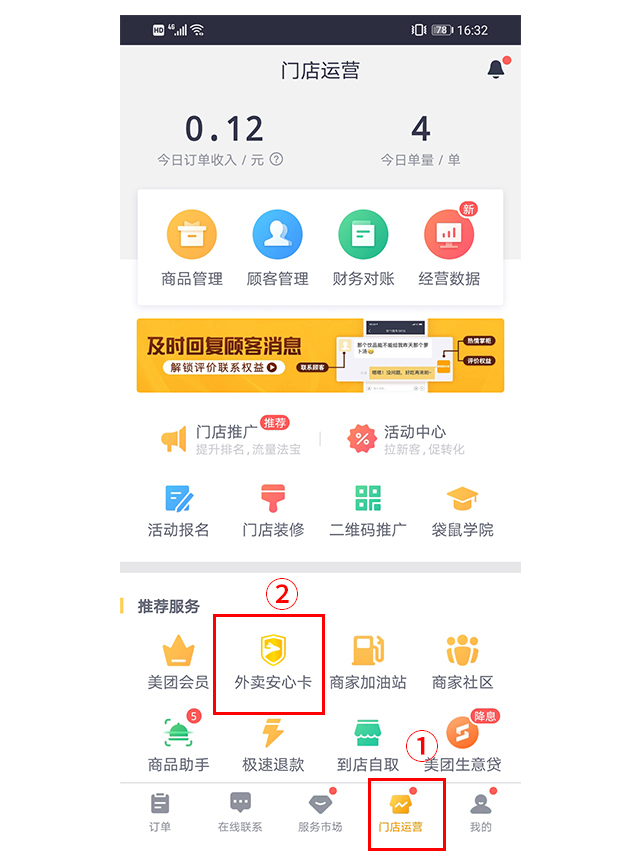Open the 及时回复顾客消息 banner
The width and height of the screenshot is (640, 868).
(x=320, y=356)
